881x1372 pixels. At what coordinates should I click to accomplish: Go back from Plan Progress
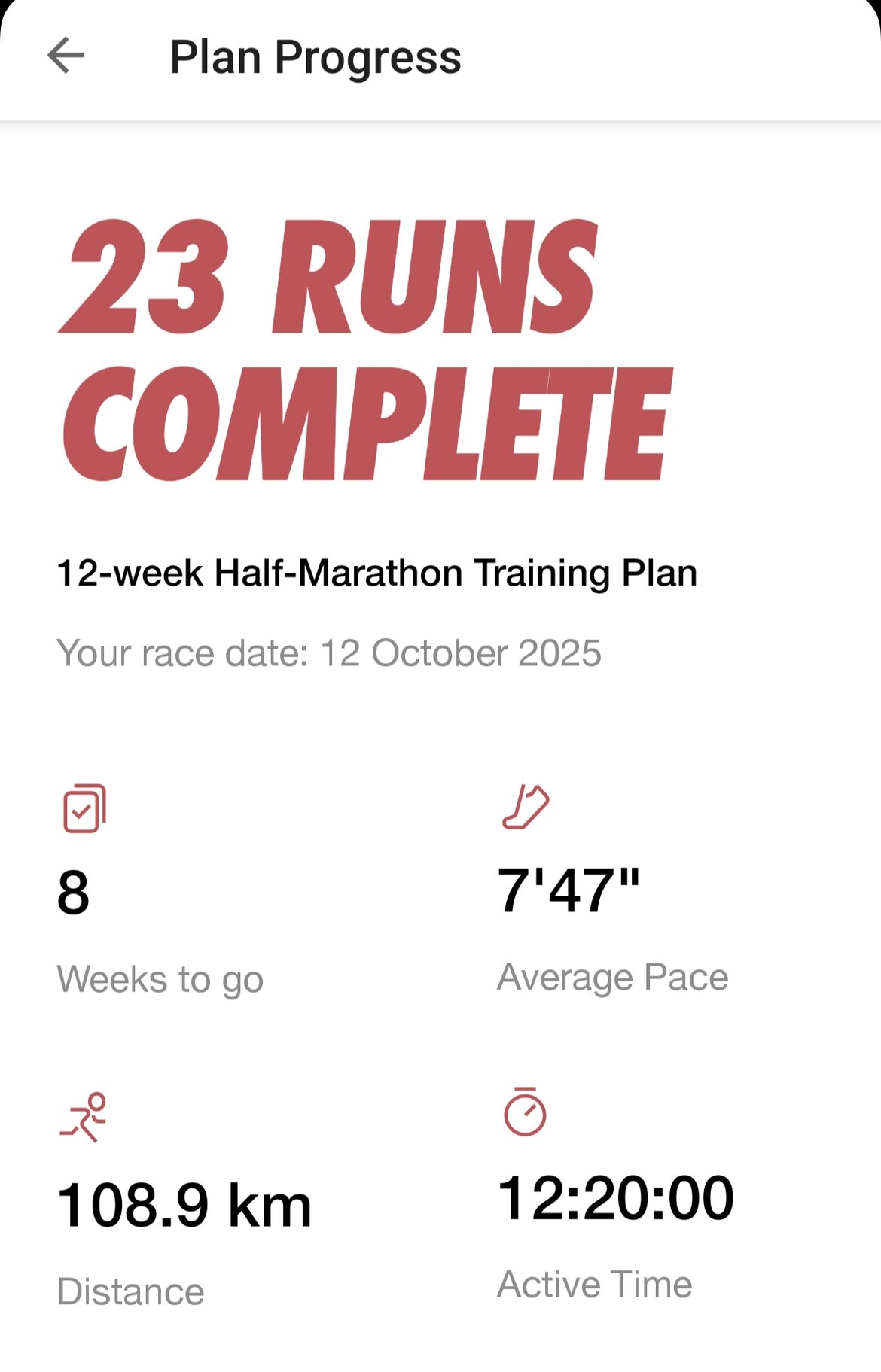pyautogui.click(x=66, y=56)
